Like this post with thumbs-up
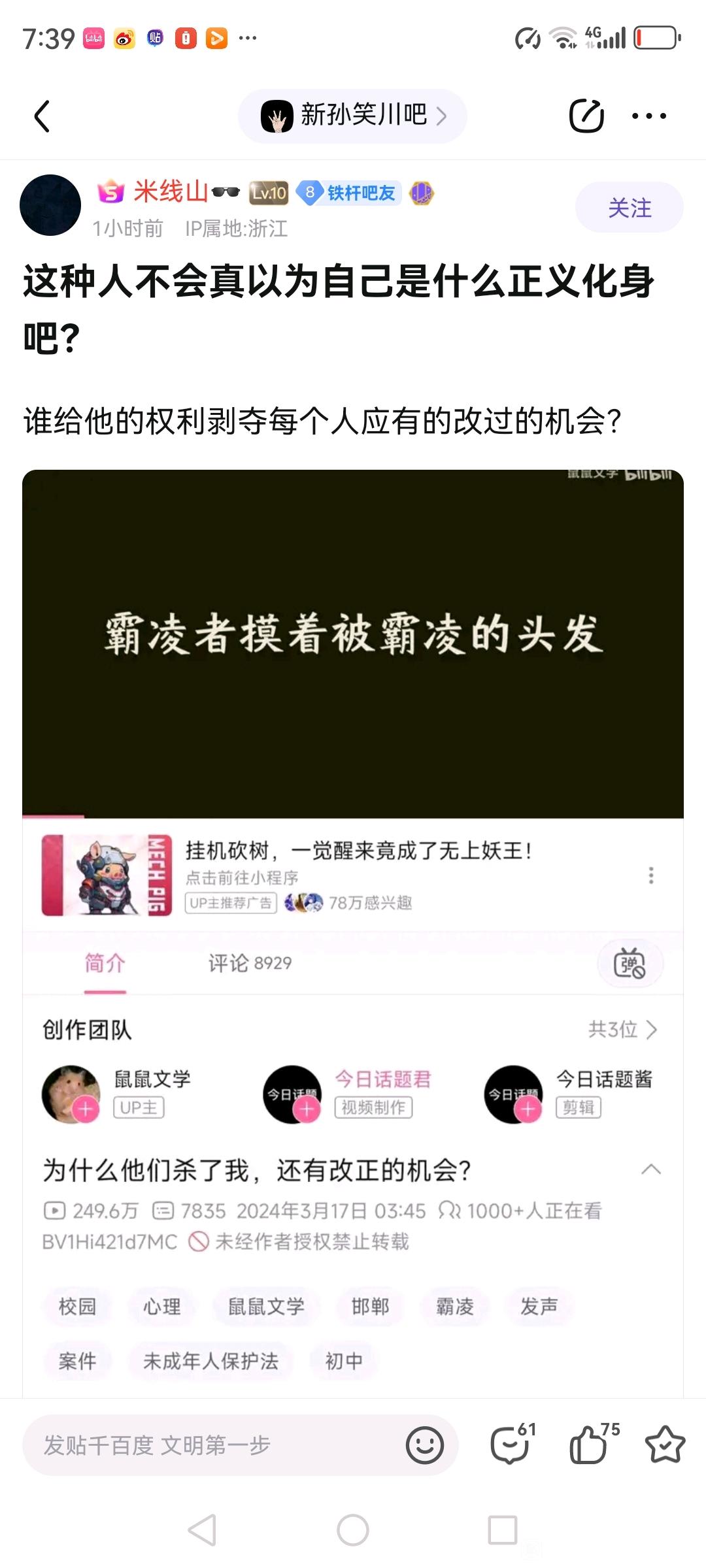 [x=590, y=1444]
